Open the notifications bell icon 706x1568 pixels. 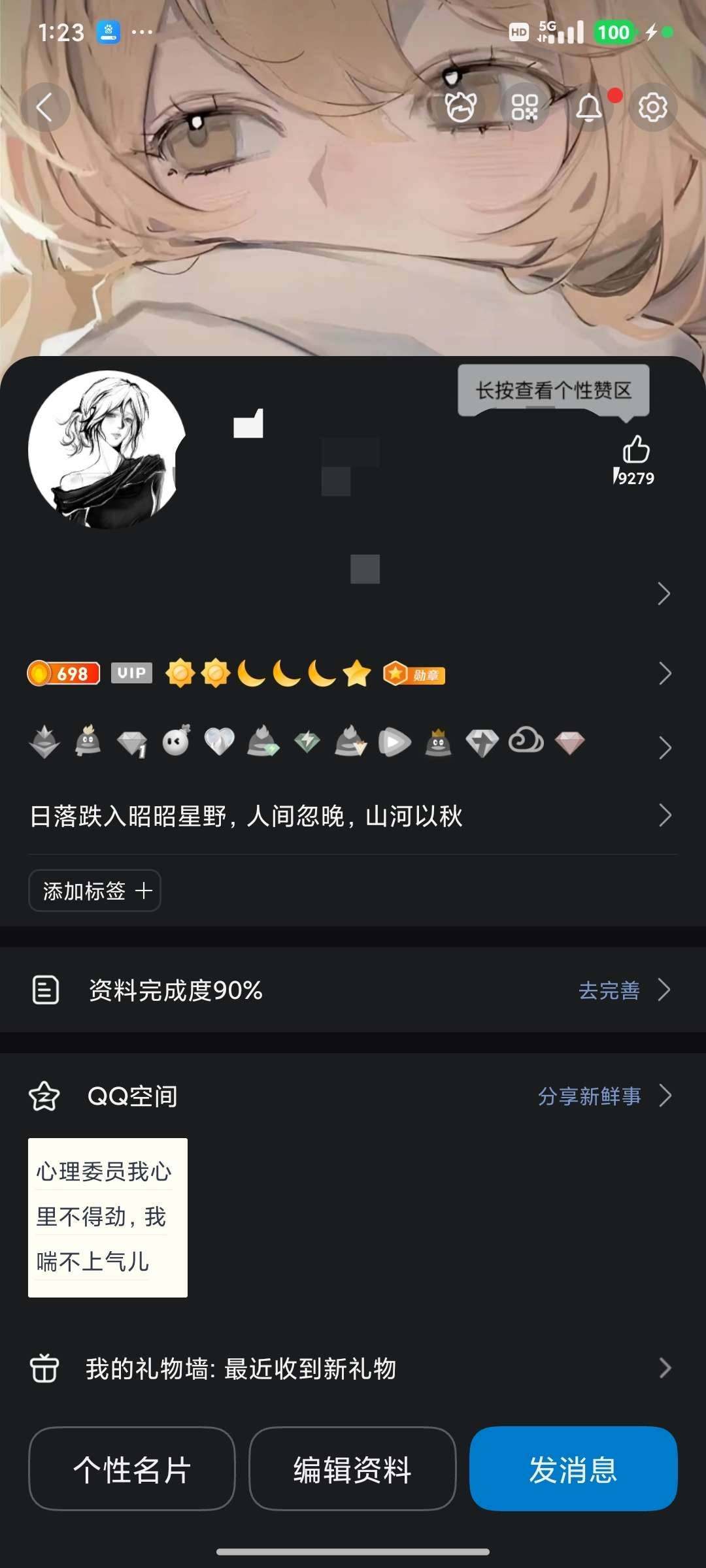590,106
